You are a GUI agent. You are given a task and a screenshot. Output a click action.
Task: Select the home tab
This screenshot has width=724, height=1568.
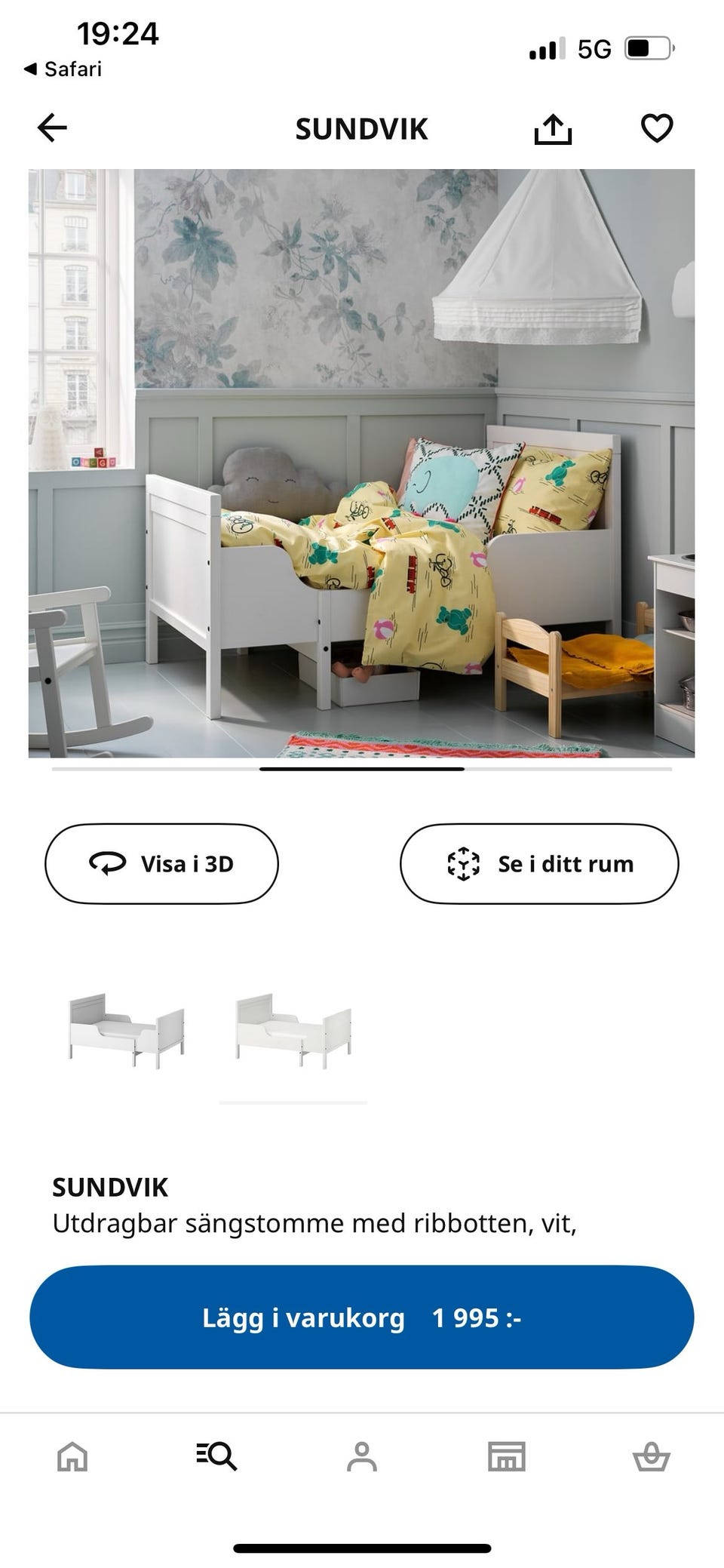tap(72, 1456)
